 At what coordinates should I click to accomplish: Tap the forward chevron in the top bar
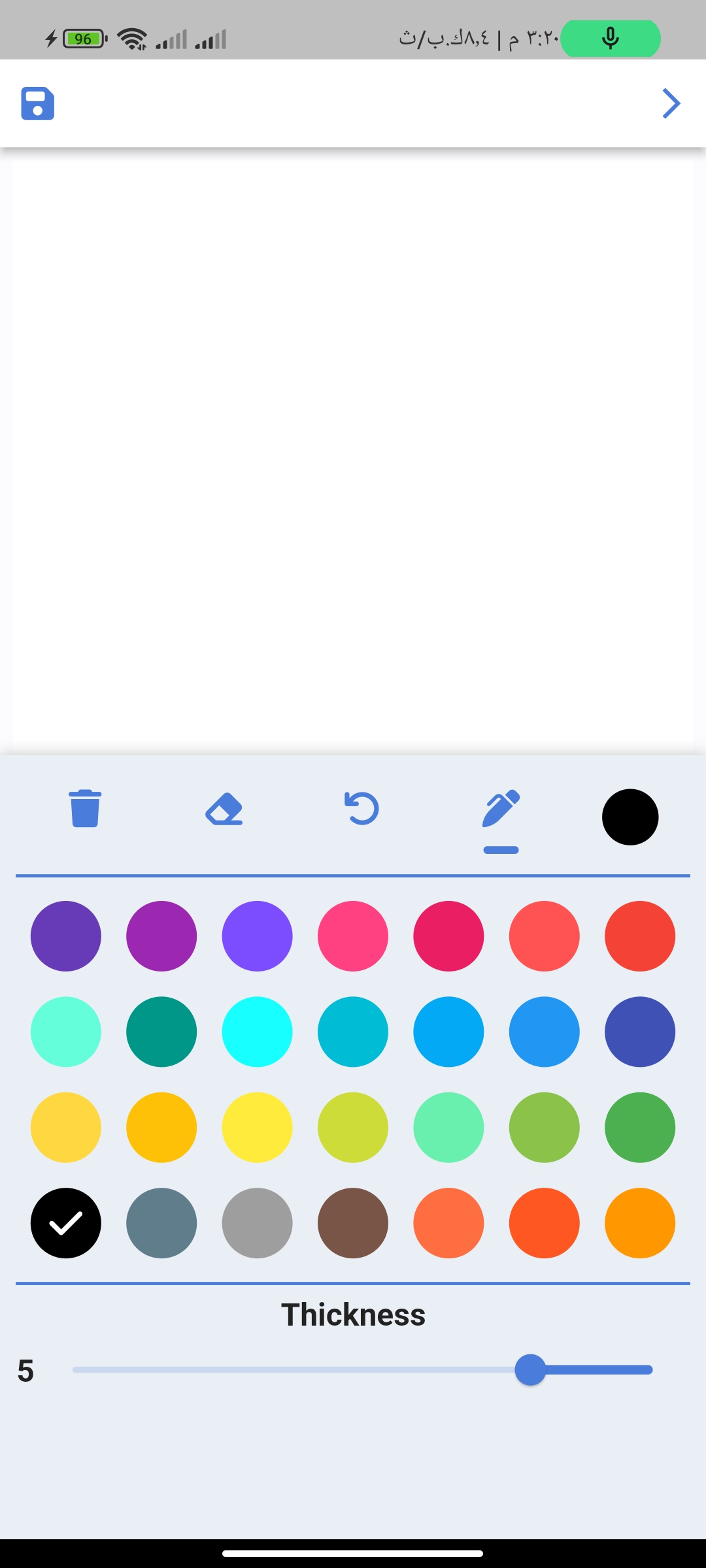(671, 103)
